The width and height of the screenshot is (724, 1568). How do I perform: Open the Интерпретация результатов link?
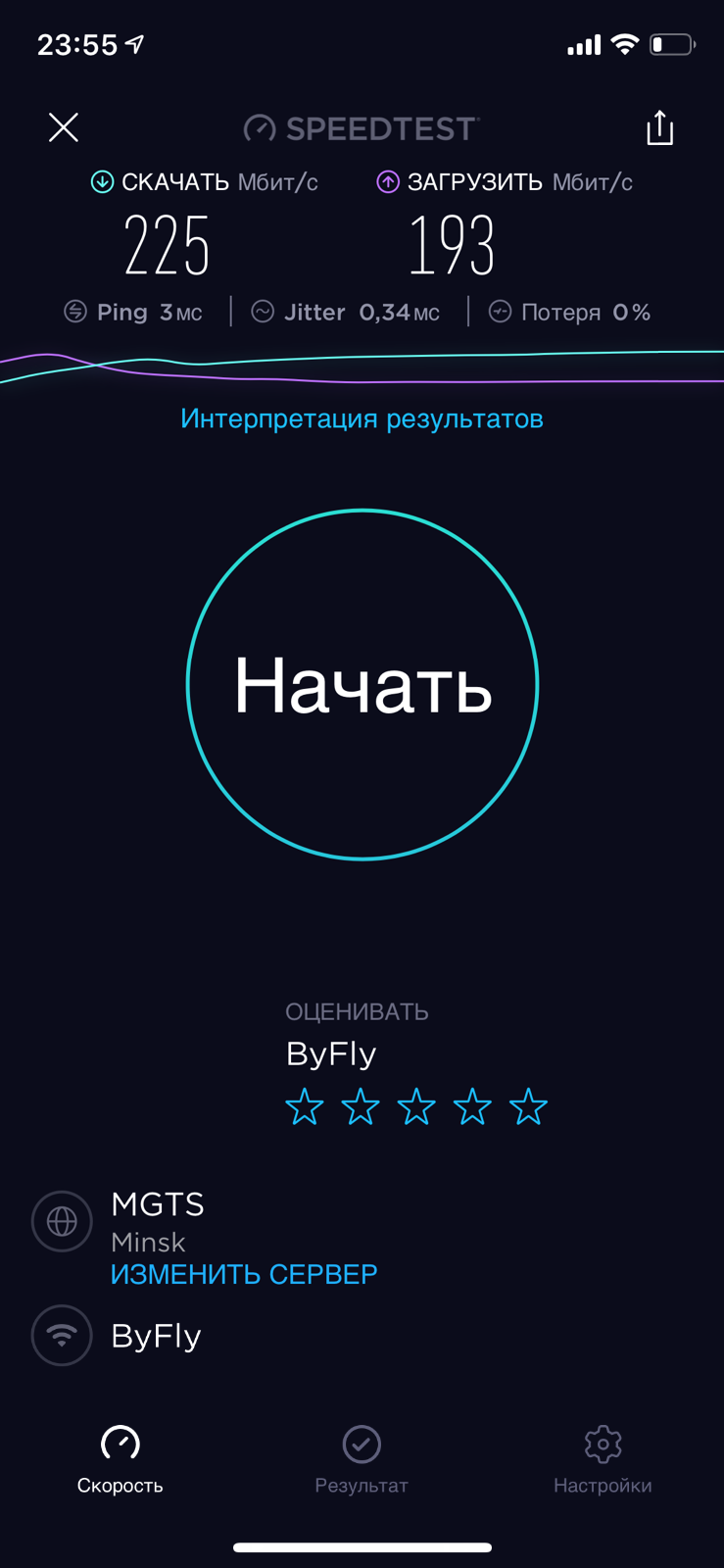(x=362, y=419)
